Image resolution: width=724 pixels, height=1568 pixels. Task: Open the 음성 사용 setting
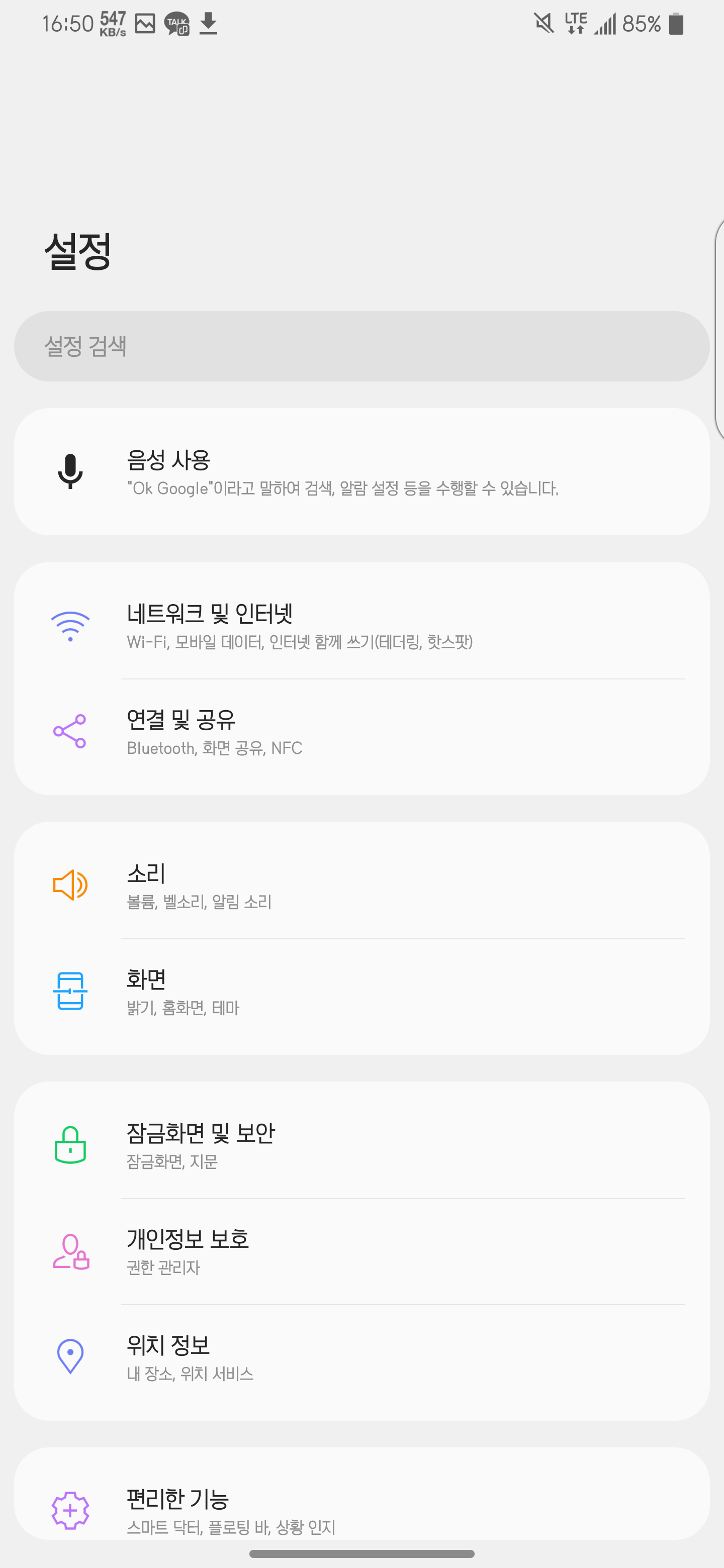pos(361,472)
